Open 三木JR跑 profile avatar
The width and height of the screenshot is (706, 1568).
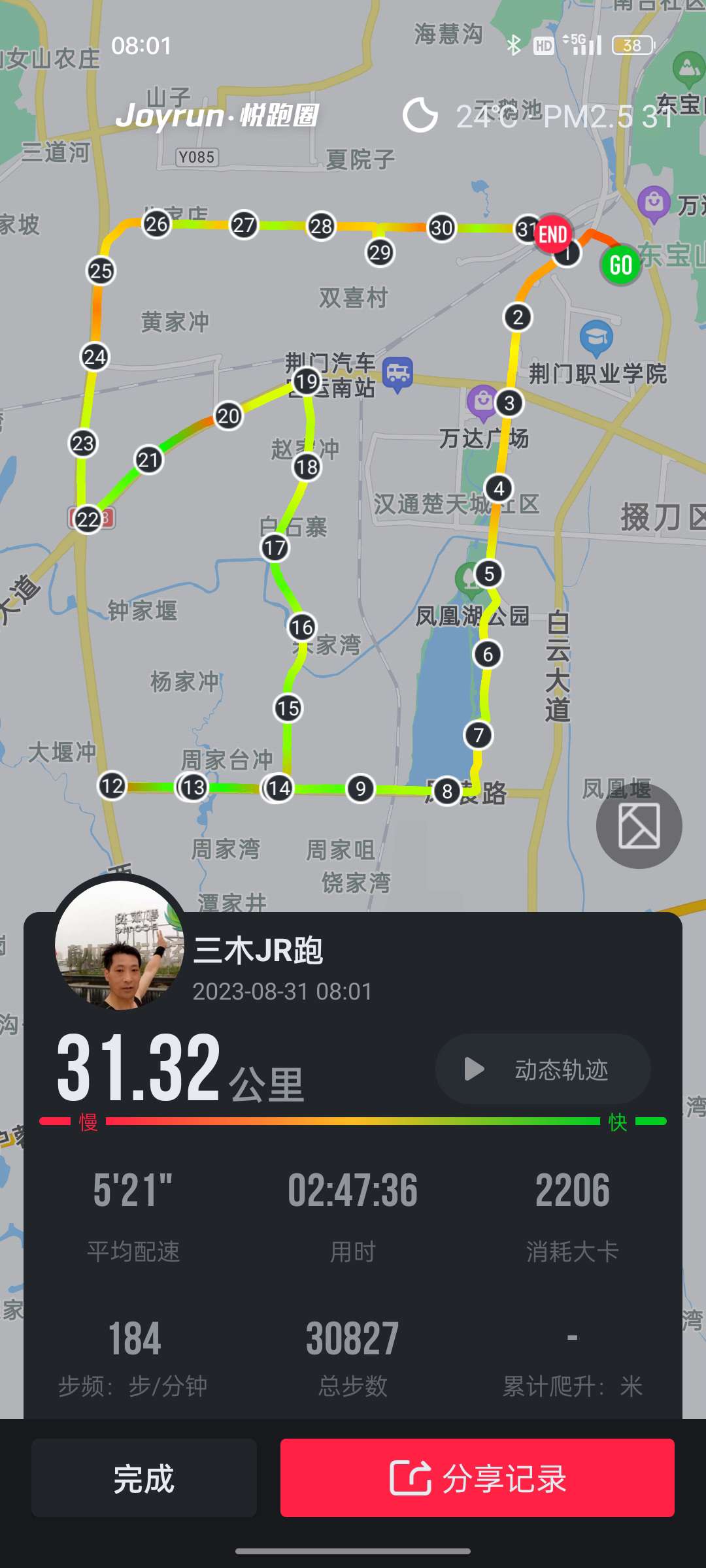point(119,944)
